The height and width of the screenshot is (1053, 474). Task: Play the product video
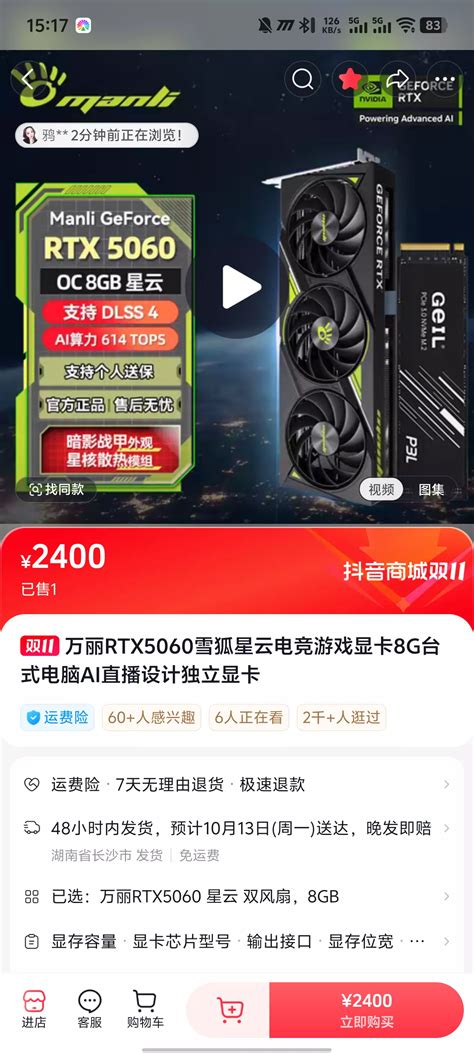238,287
